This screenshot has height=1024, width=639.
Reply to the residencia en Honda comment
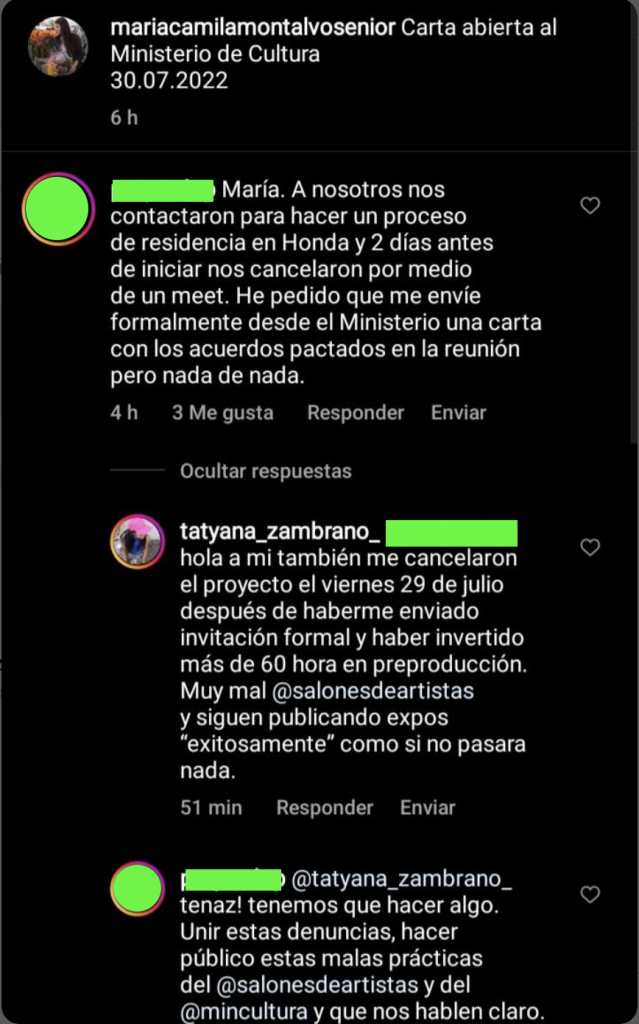[355, 412]
